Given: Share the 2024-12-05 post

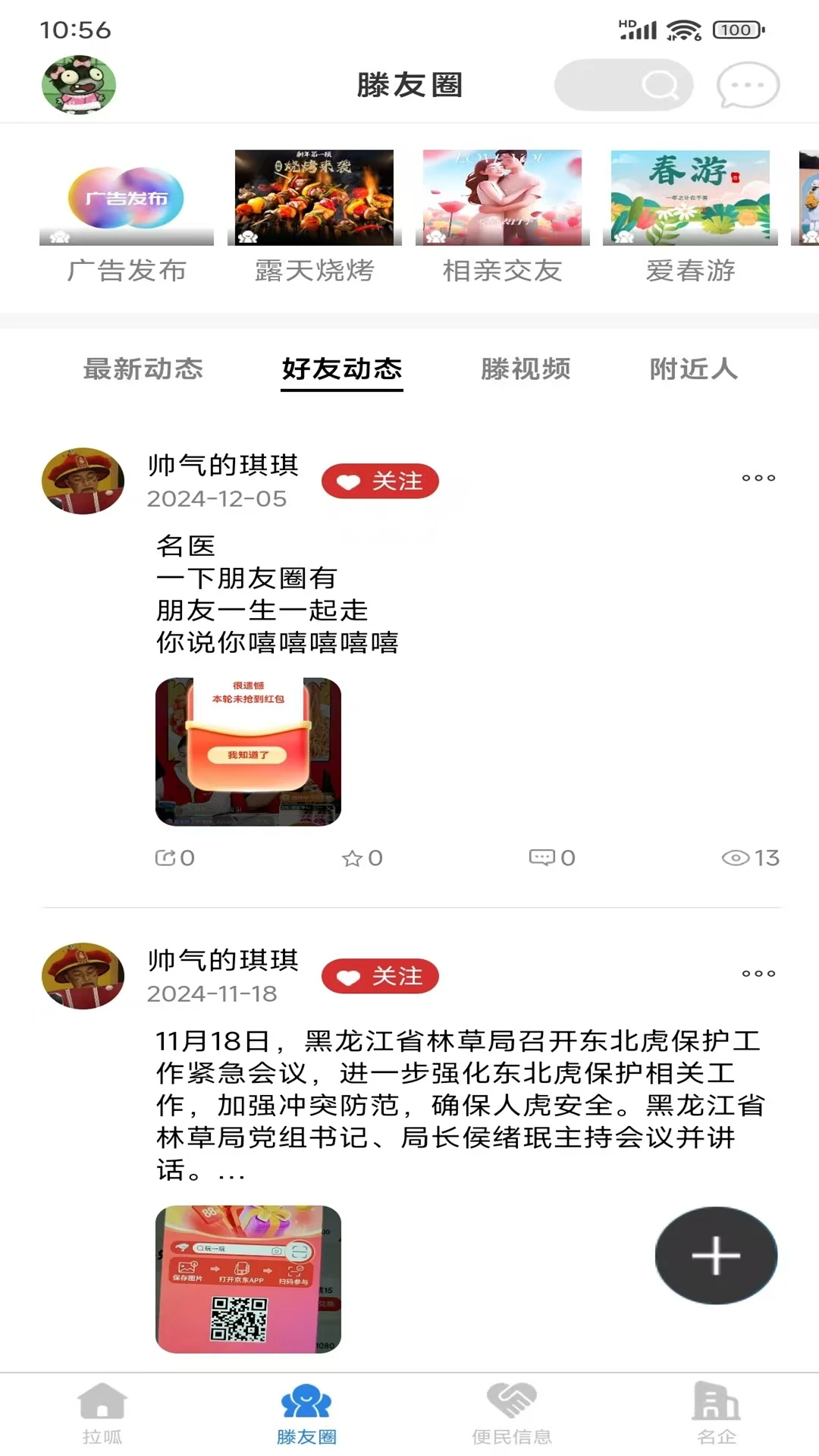Looking at the screenshot, I should point(174,858).
